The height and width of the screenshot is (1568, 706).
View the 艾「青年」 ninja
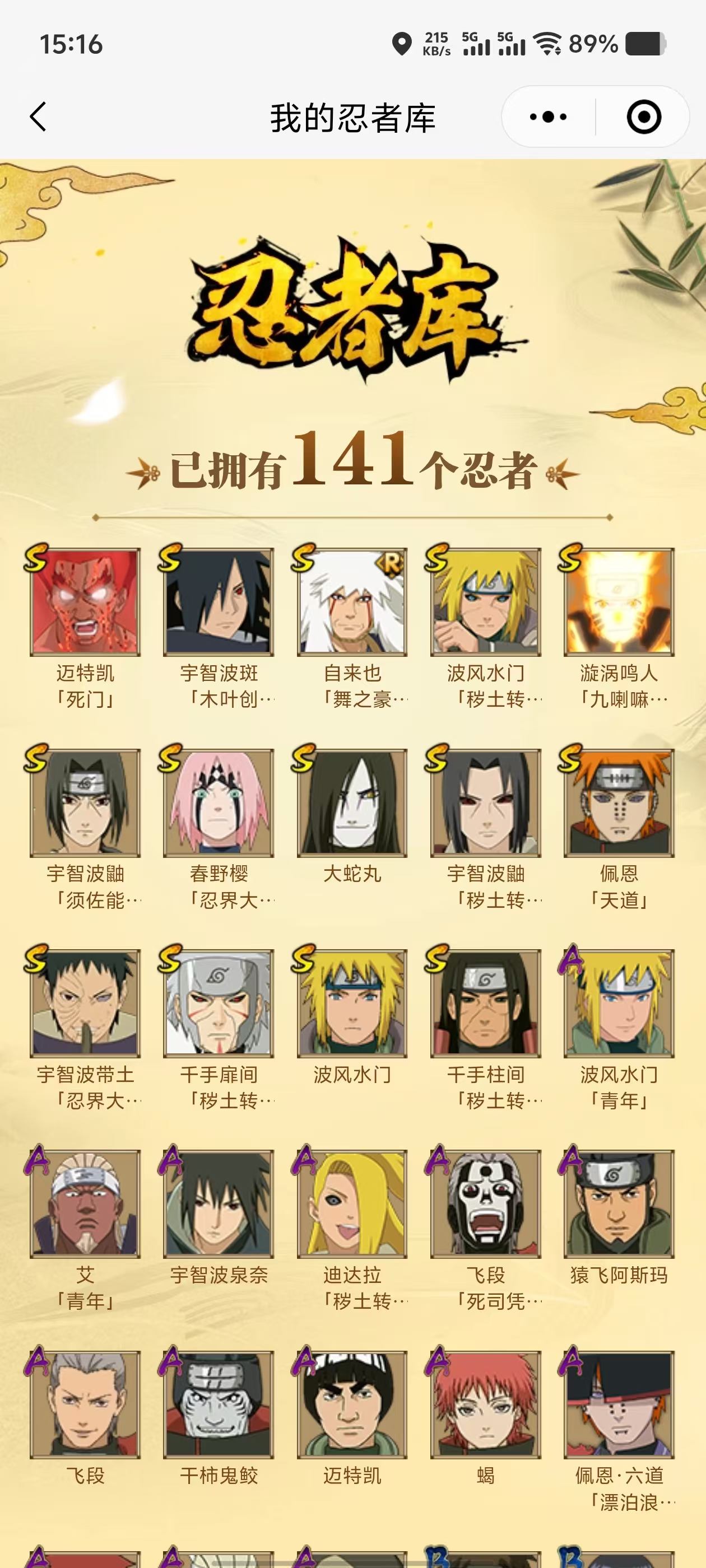(x=85, y=1203)
